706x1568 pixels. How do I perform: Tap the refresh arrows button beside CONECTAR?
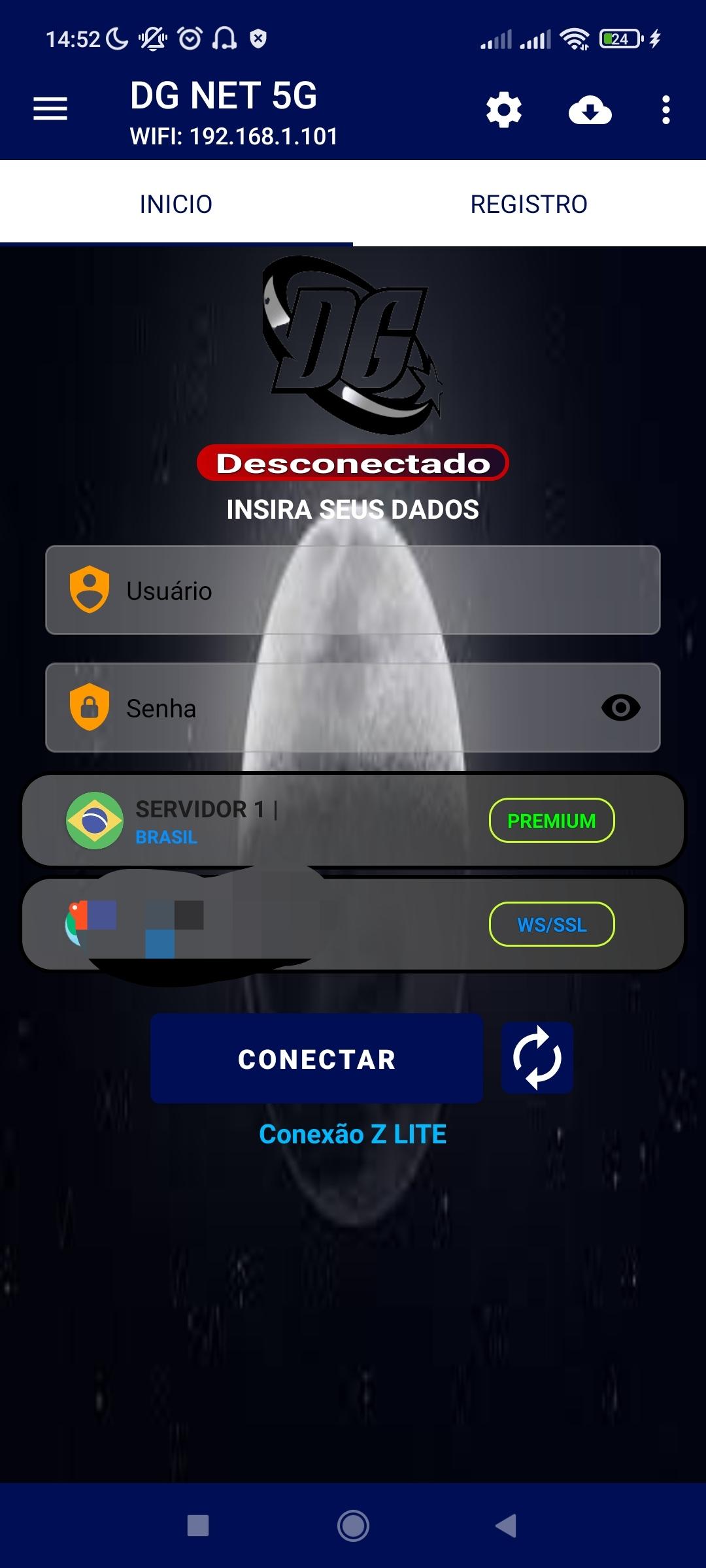tap(537, 1058)
